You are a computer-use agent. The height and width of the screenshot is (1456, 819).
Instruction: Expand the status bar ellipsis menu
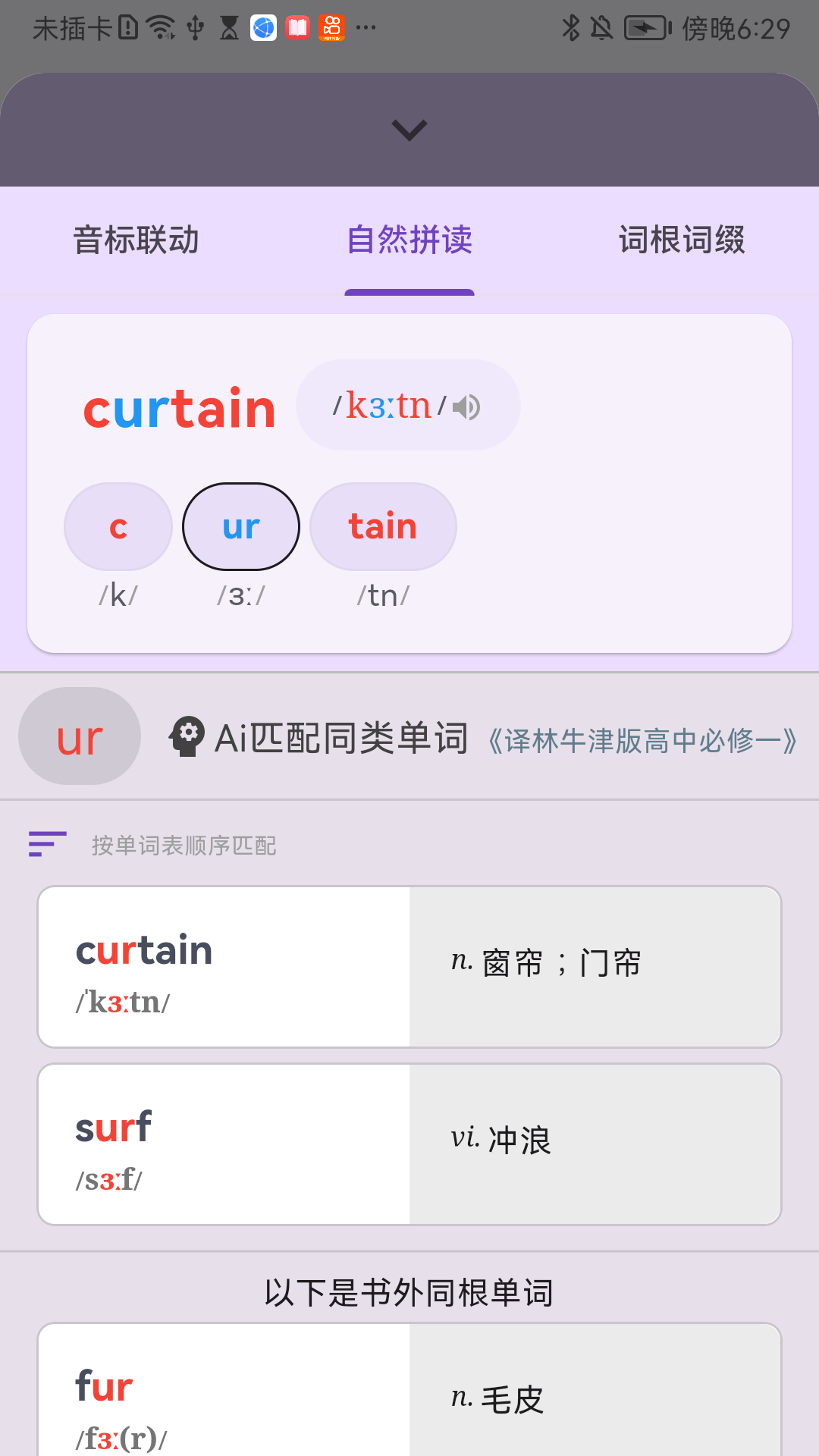pos(365,27)
